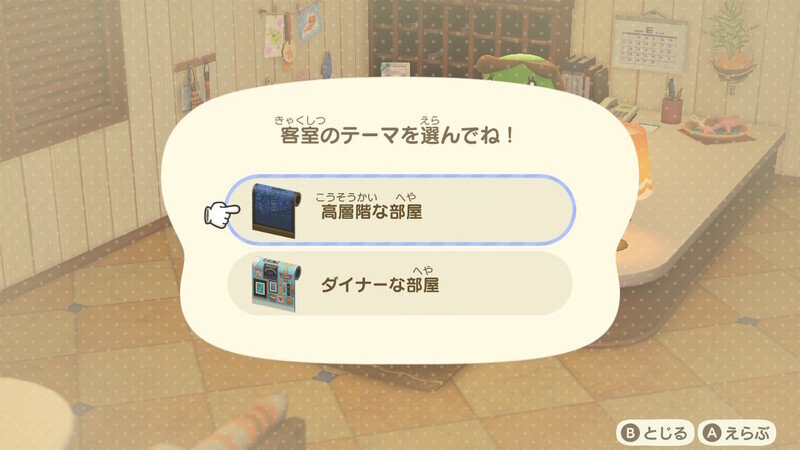
Task: Close the menu with とじる
Action: pyautogui.click(x=655, y=433)
